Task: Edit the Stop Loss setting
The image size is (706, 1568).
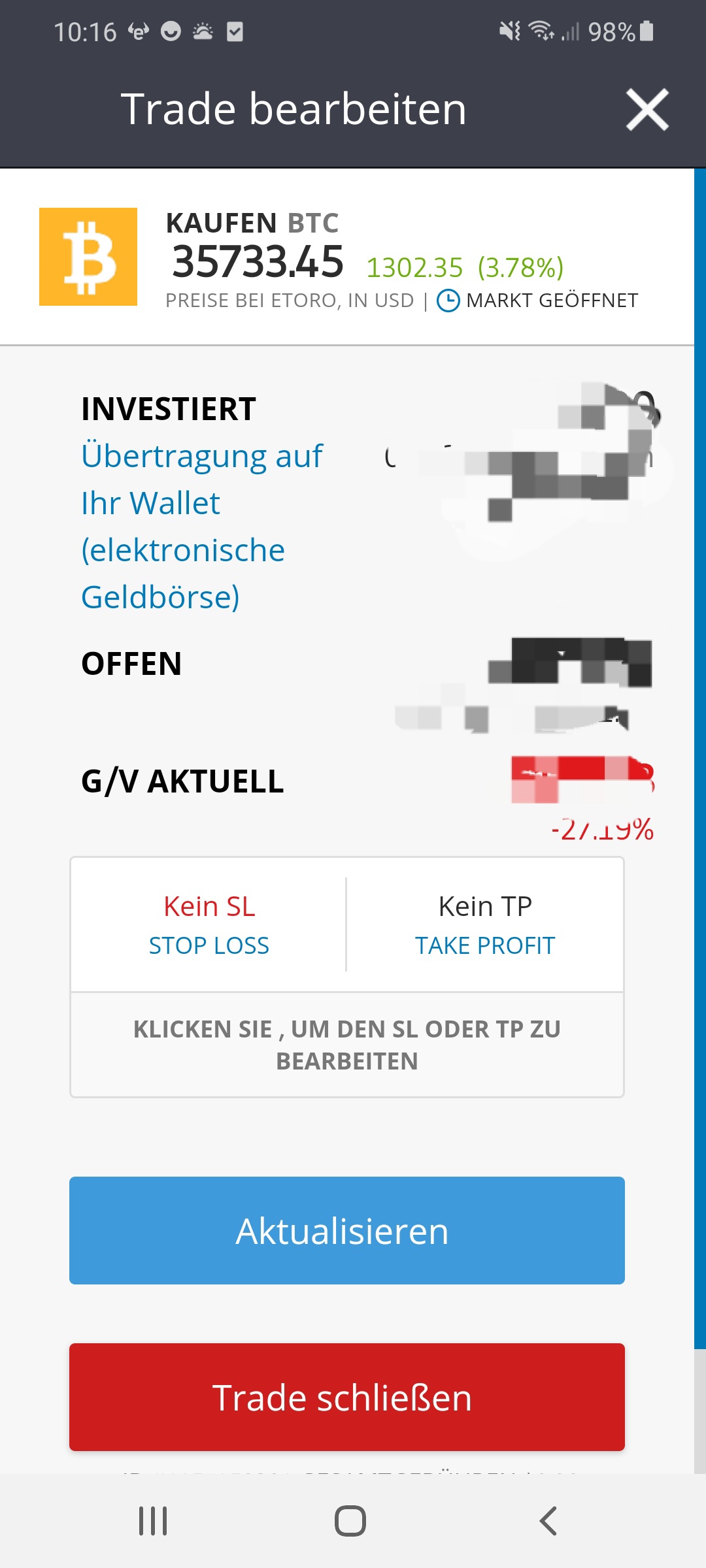Action: pos(209,924)
